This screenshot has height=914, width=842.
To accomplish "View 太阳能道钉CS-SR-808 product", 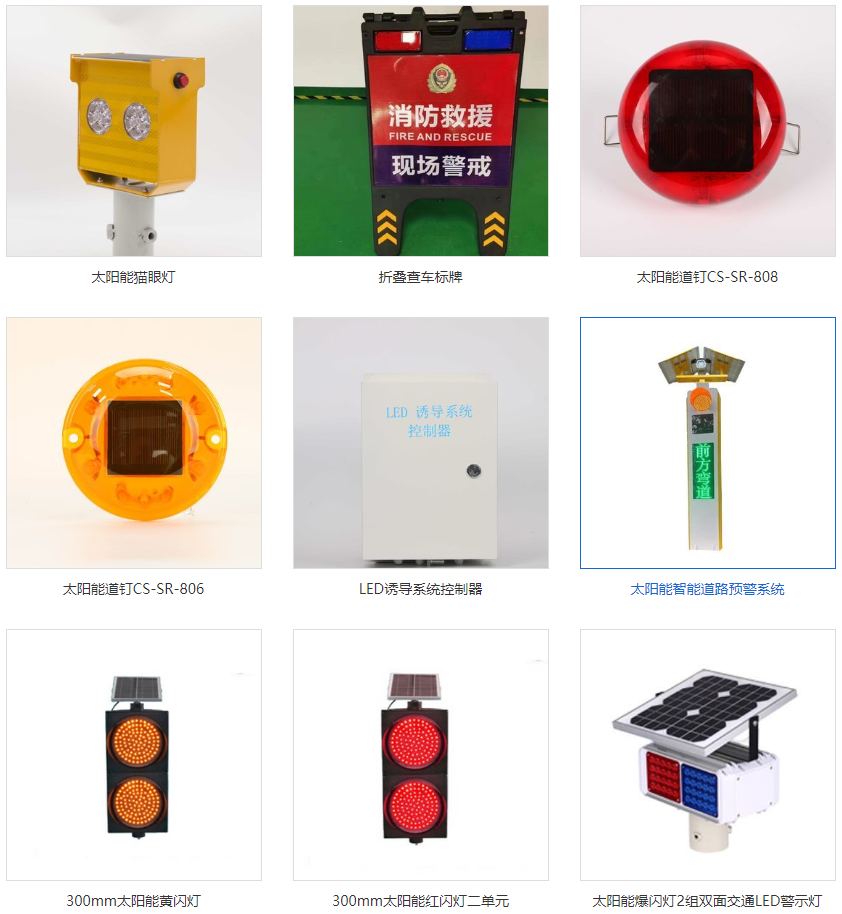I will (x=708, y=131).
